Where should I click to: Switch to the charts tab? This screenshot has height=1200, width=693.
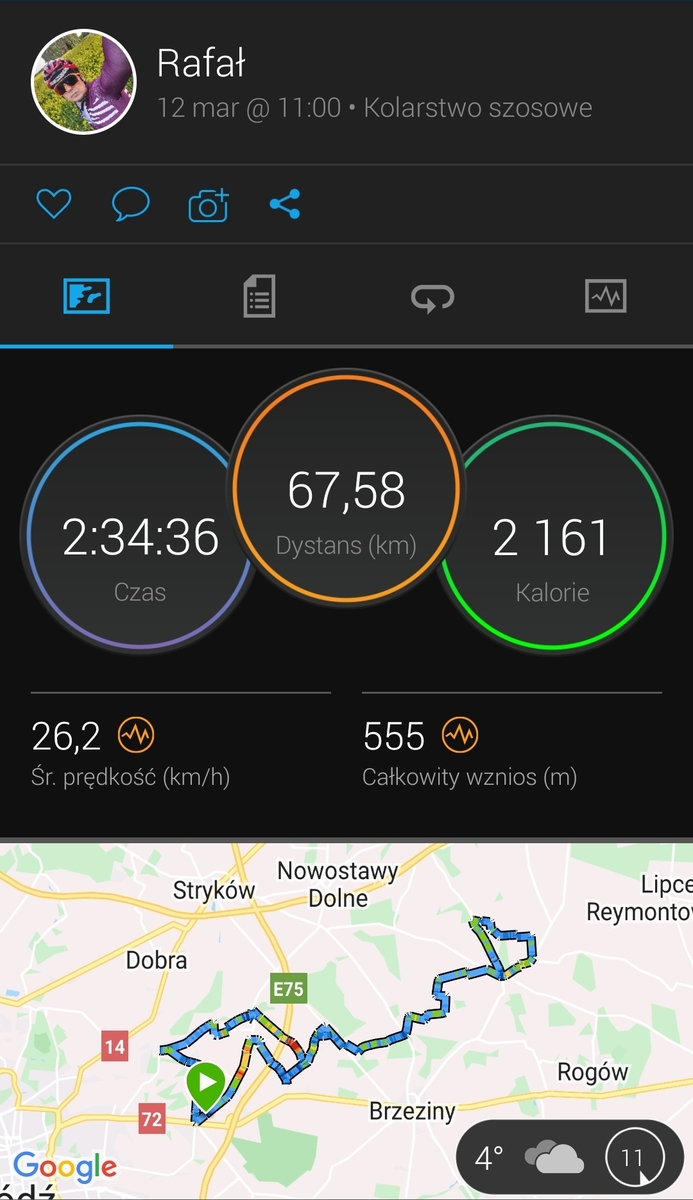(605, 297)
